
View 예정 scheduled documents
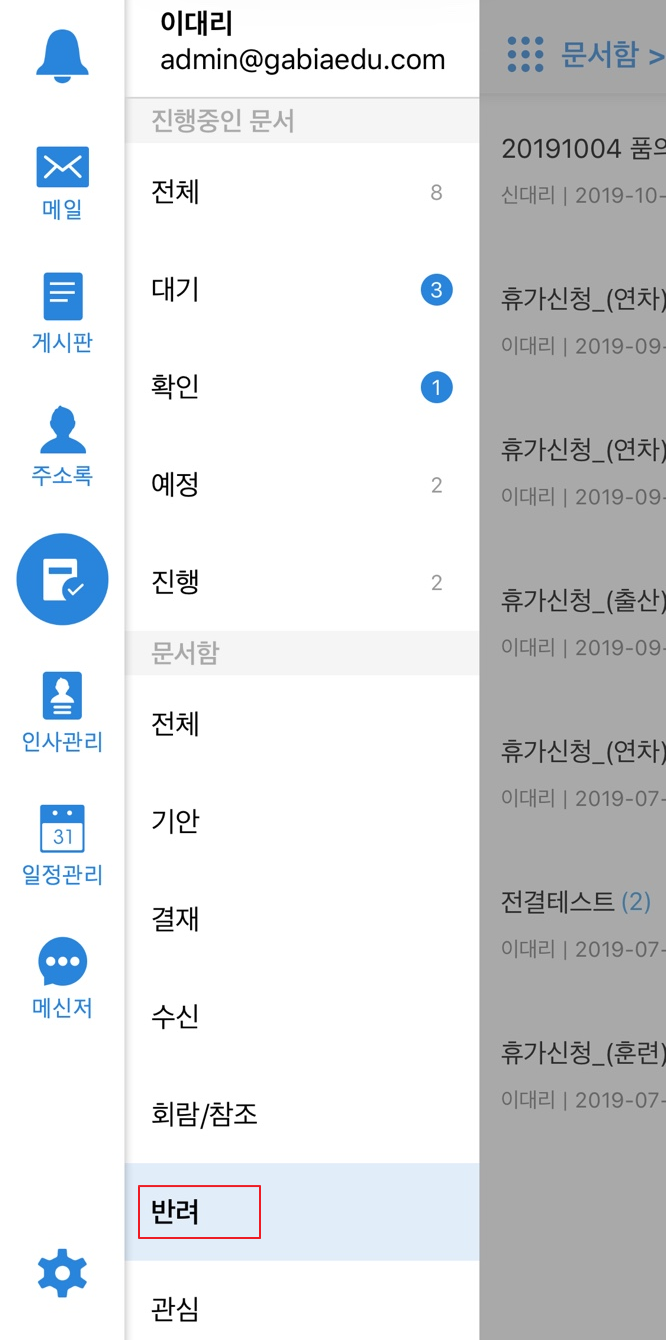(300, 485)
